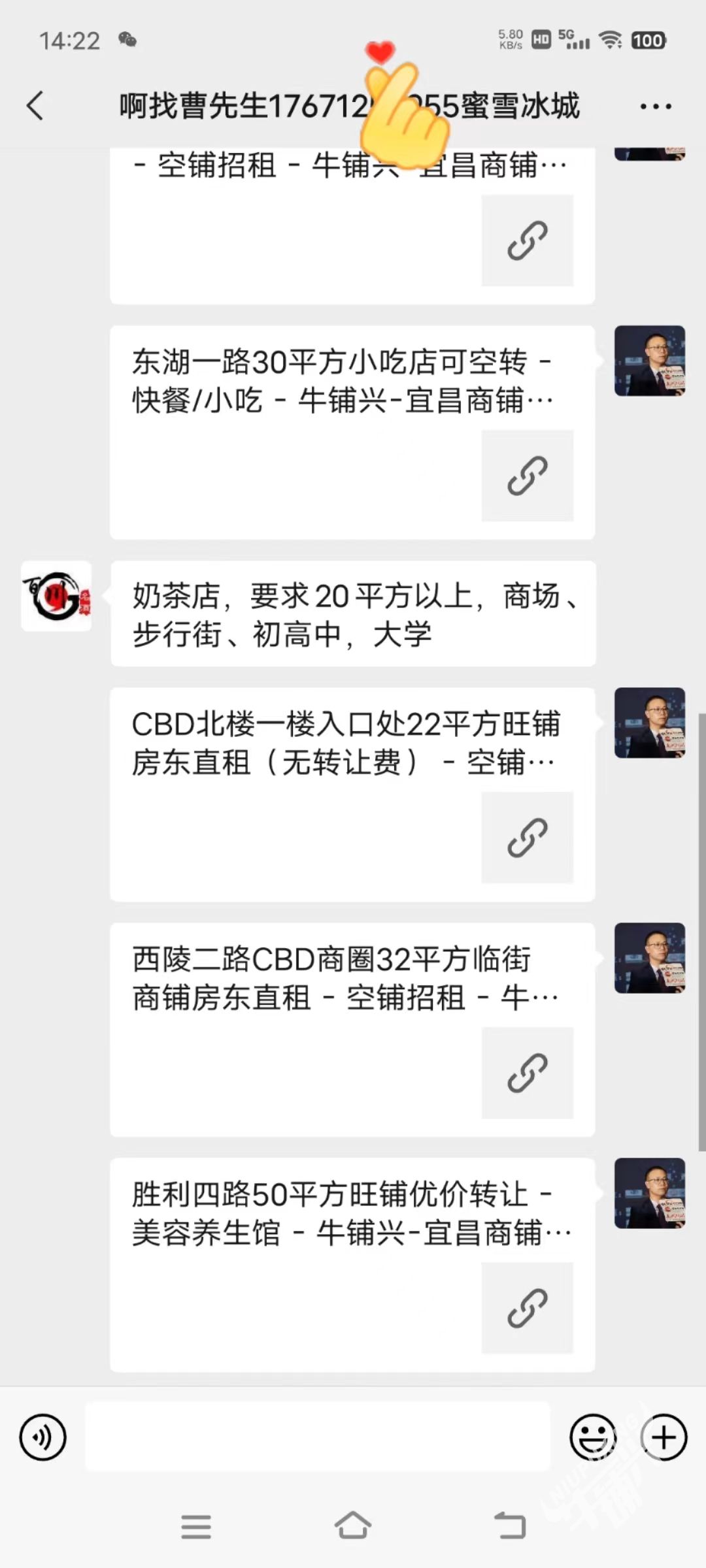
Task: Open 西陵二路CBD商圈32平方 link card
Action: coord(352,1029)
